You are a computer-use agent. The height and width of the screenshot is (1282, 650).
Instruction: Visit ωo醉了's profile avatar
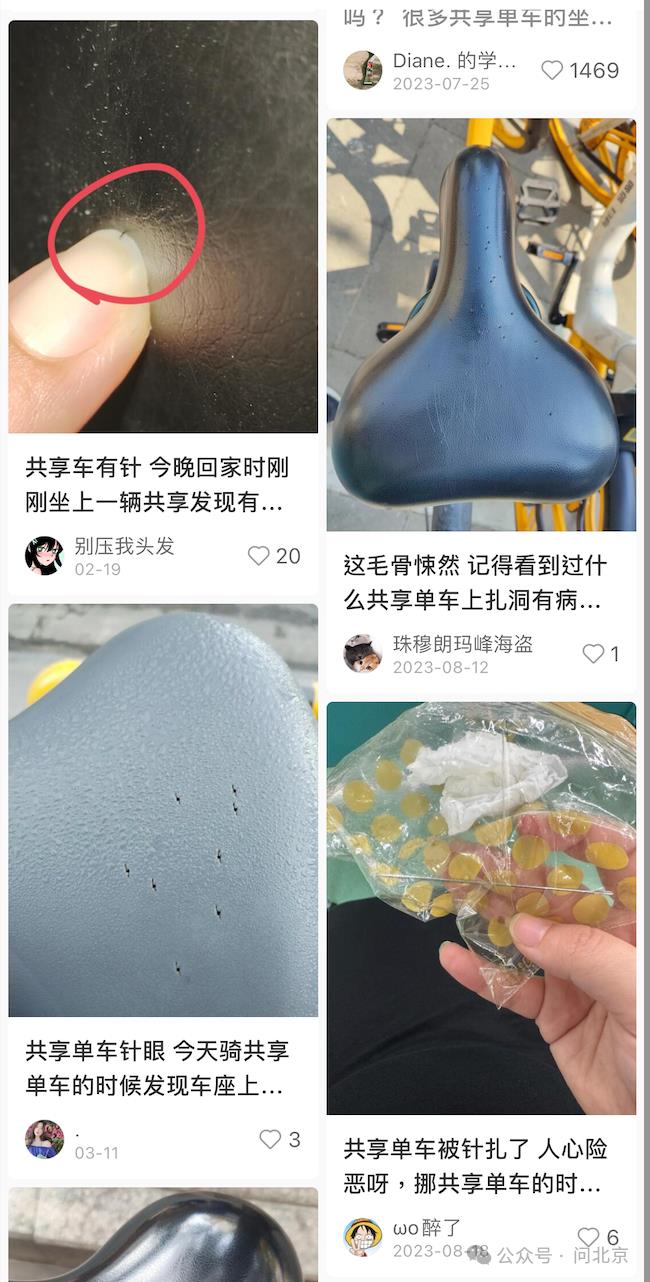click(x=362, y=1237)
